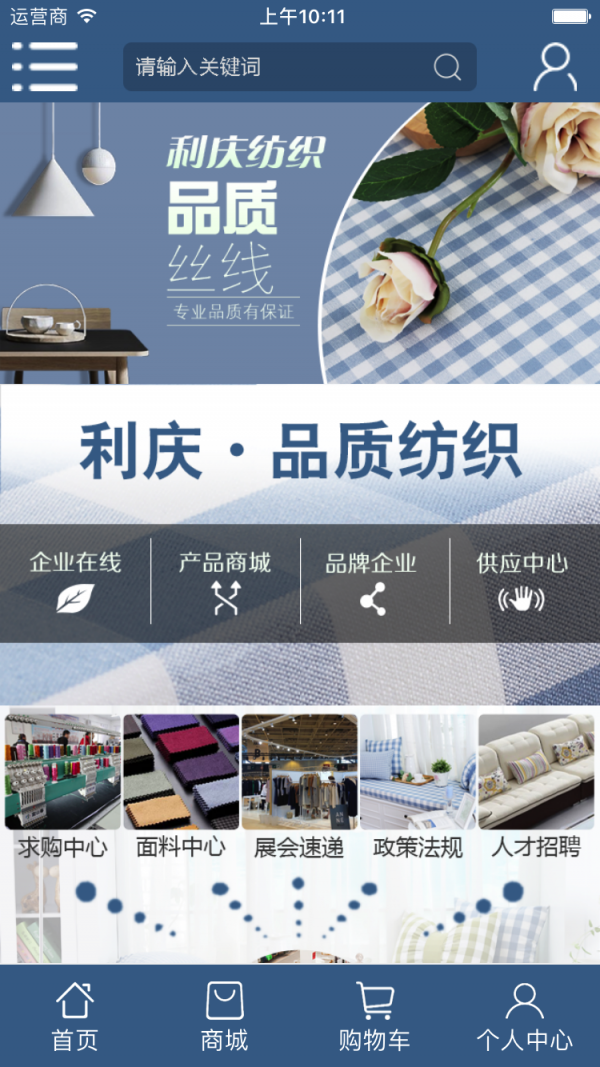Tap the keyword search field
600x1067 pixels.
pyautogui.click(x=280, y=67)
